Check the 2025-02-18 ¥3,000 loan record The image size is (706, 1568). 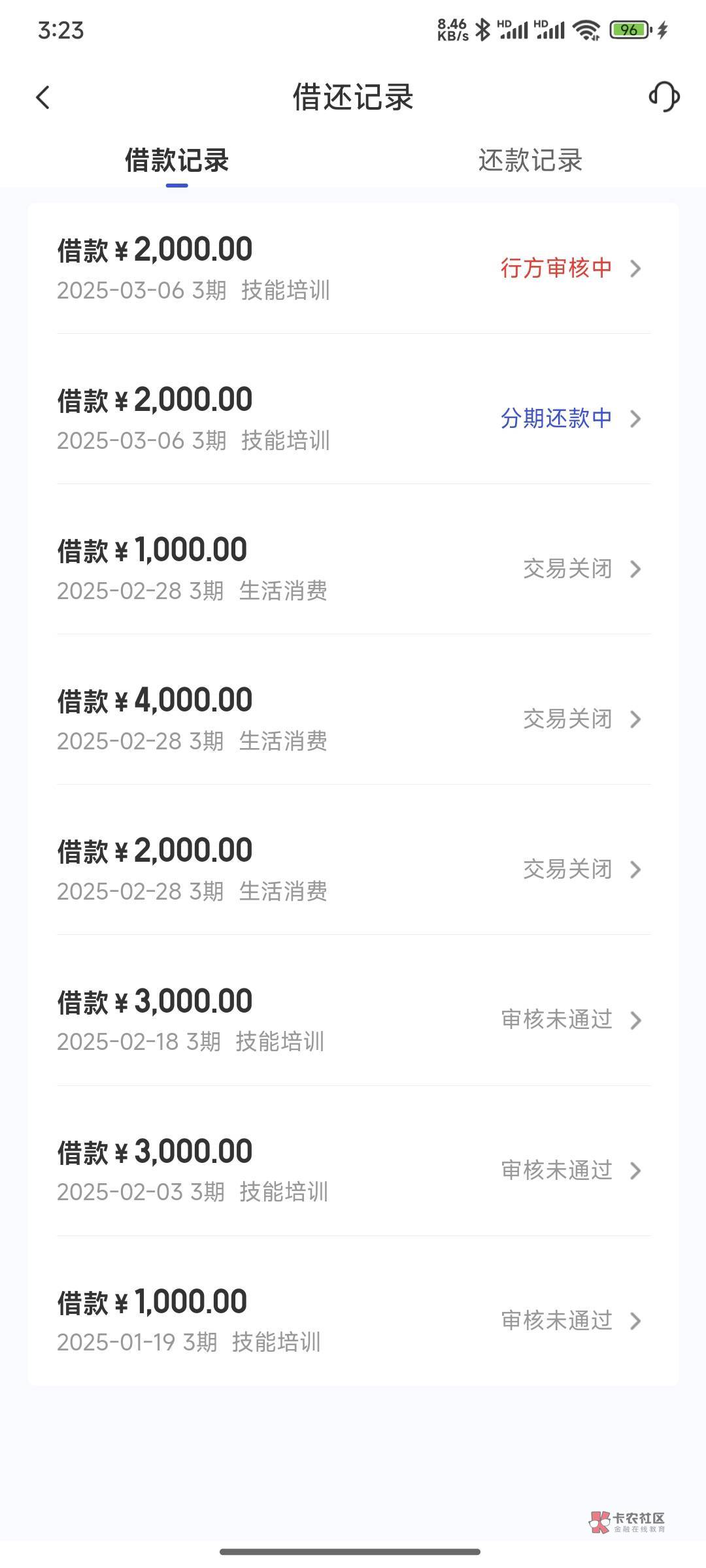tap(353, 1020)
